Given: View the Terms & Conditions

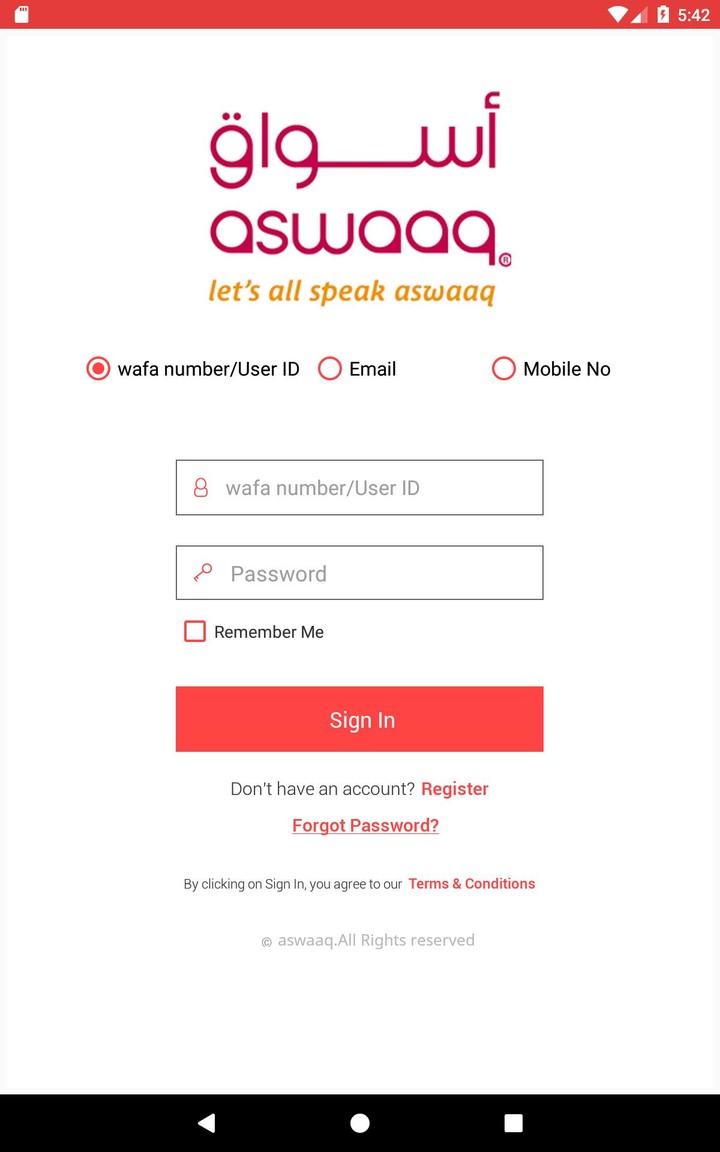Looking at the screenshot, I should coord(471,884).
